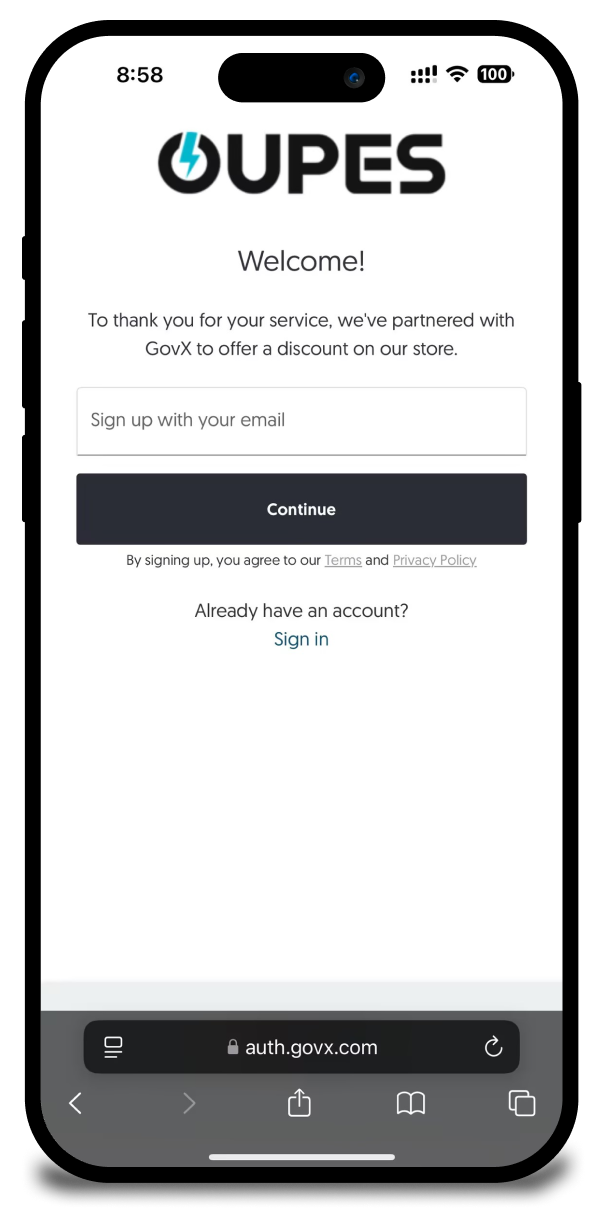The image size is (604, 1218).
Task: Go back in Safari
Action: tap(75, 1103)
